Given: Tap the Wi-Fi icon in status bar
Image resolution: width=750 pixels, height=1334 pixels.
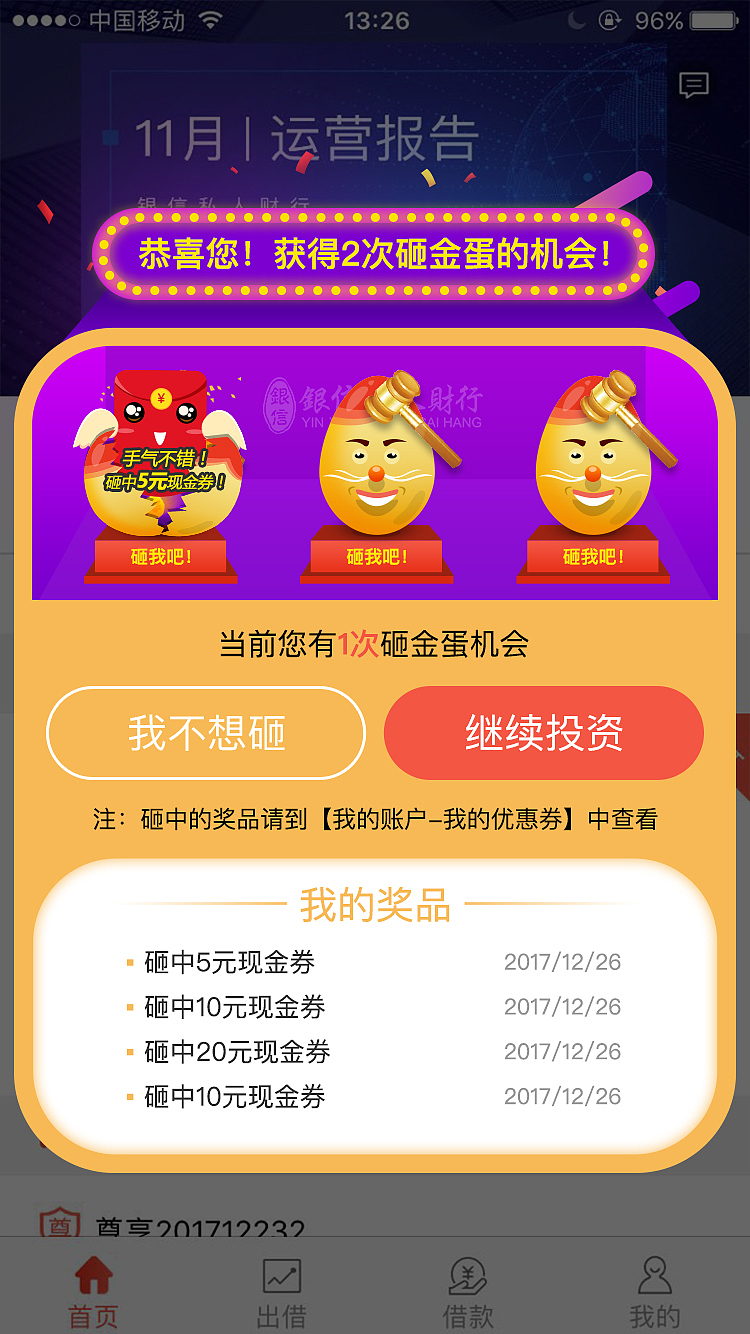Looking at the screenshot, I should pyautogui.click(x=208, y=18).
